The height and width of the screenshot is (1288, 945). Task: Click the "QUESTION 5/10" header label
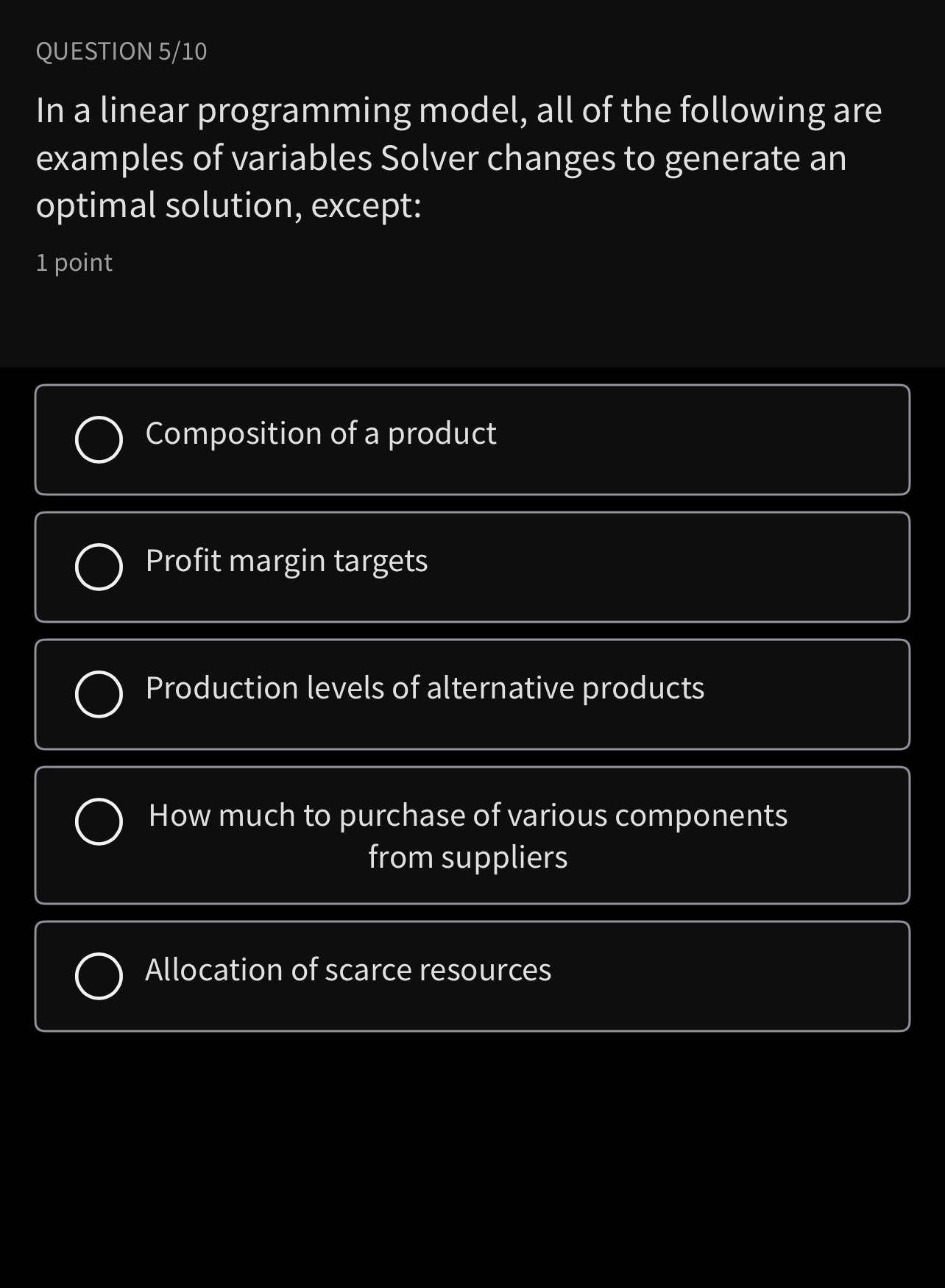pos(121,52)
